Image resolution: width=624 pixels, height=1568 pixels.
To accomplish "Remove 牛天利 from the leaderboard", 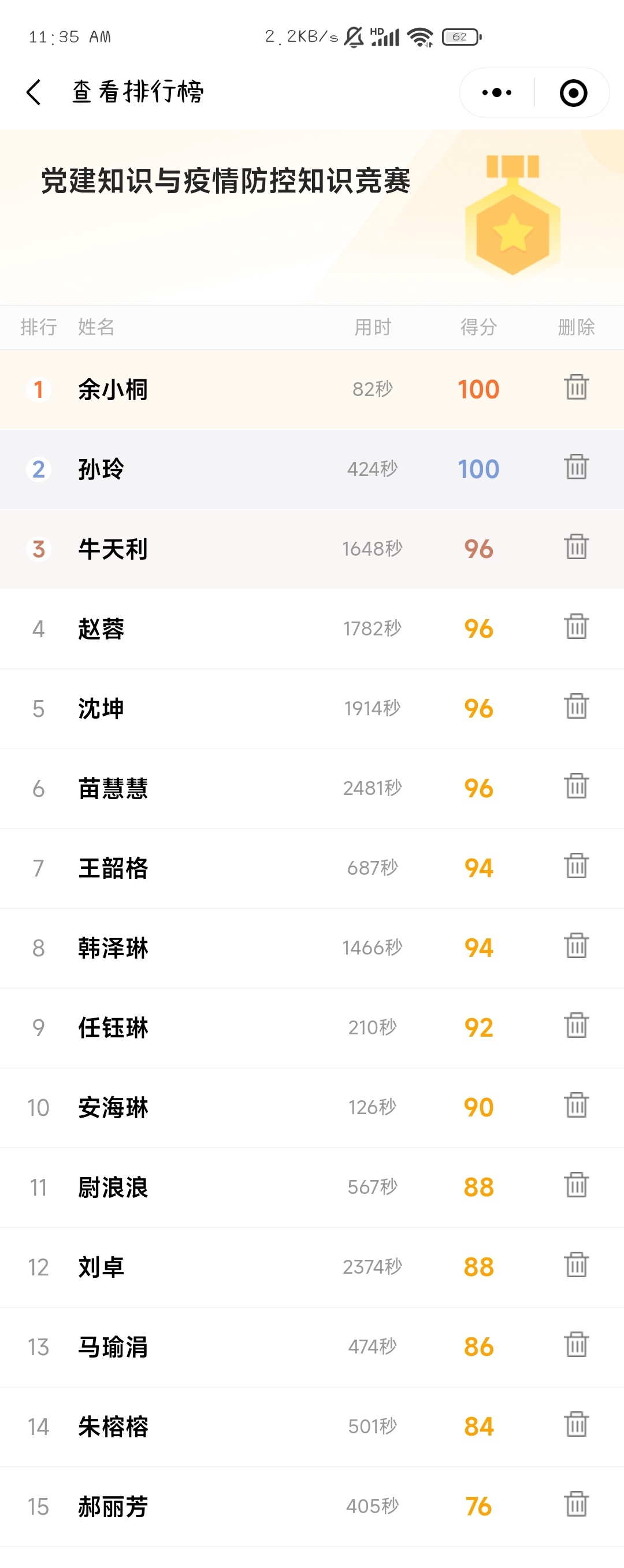I will pyautogui.click(x=576, y=547).
